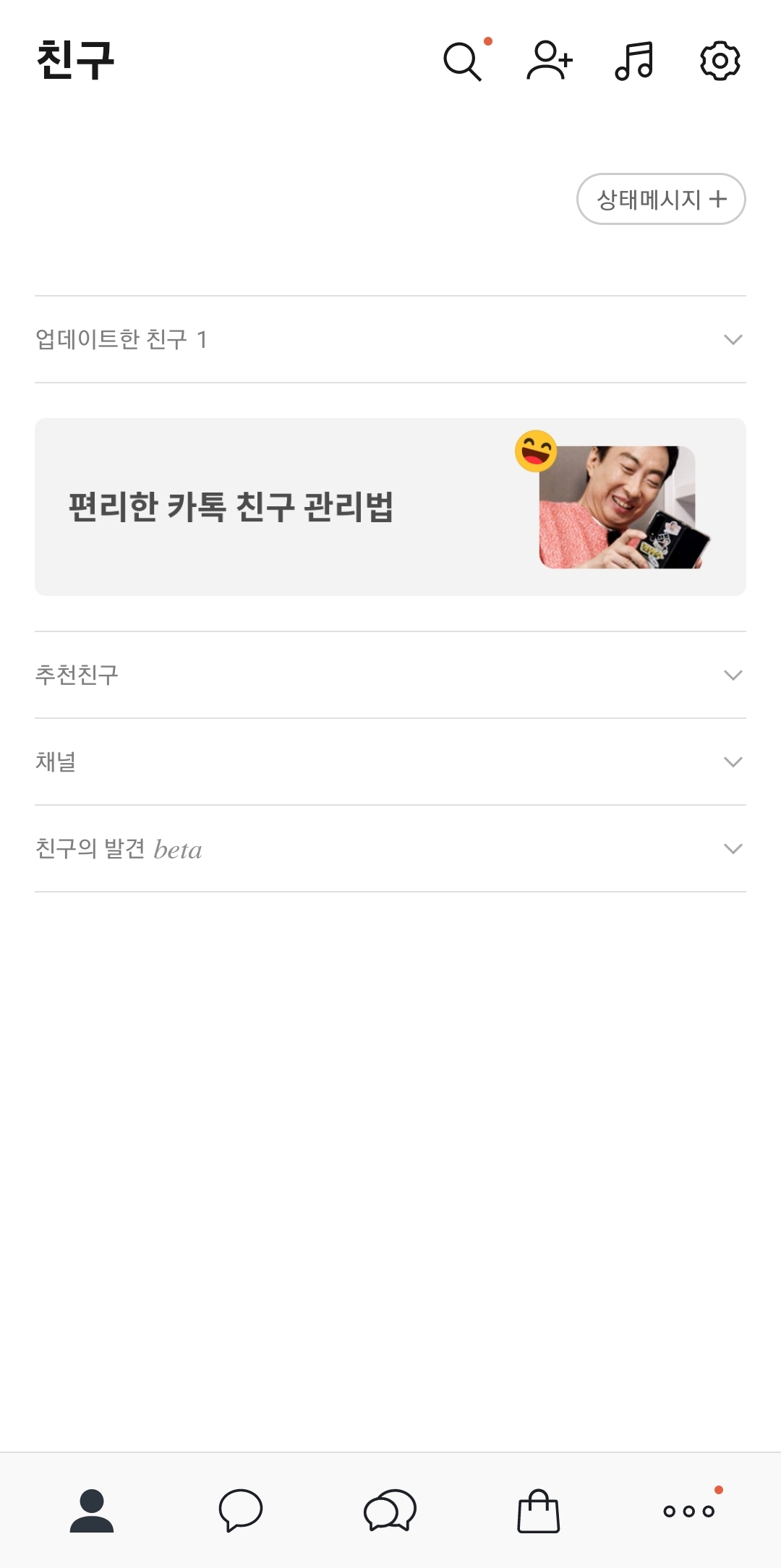The width and height of the screenshot is (781, 1568).
Task: Expand the 채널 section
Action: (x=733, y=762)
